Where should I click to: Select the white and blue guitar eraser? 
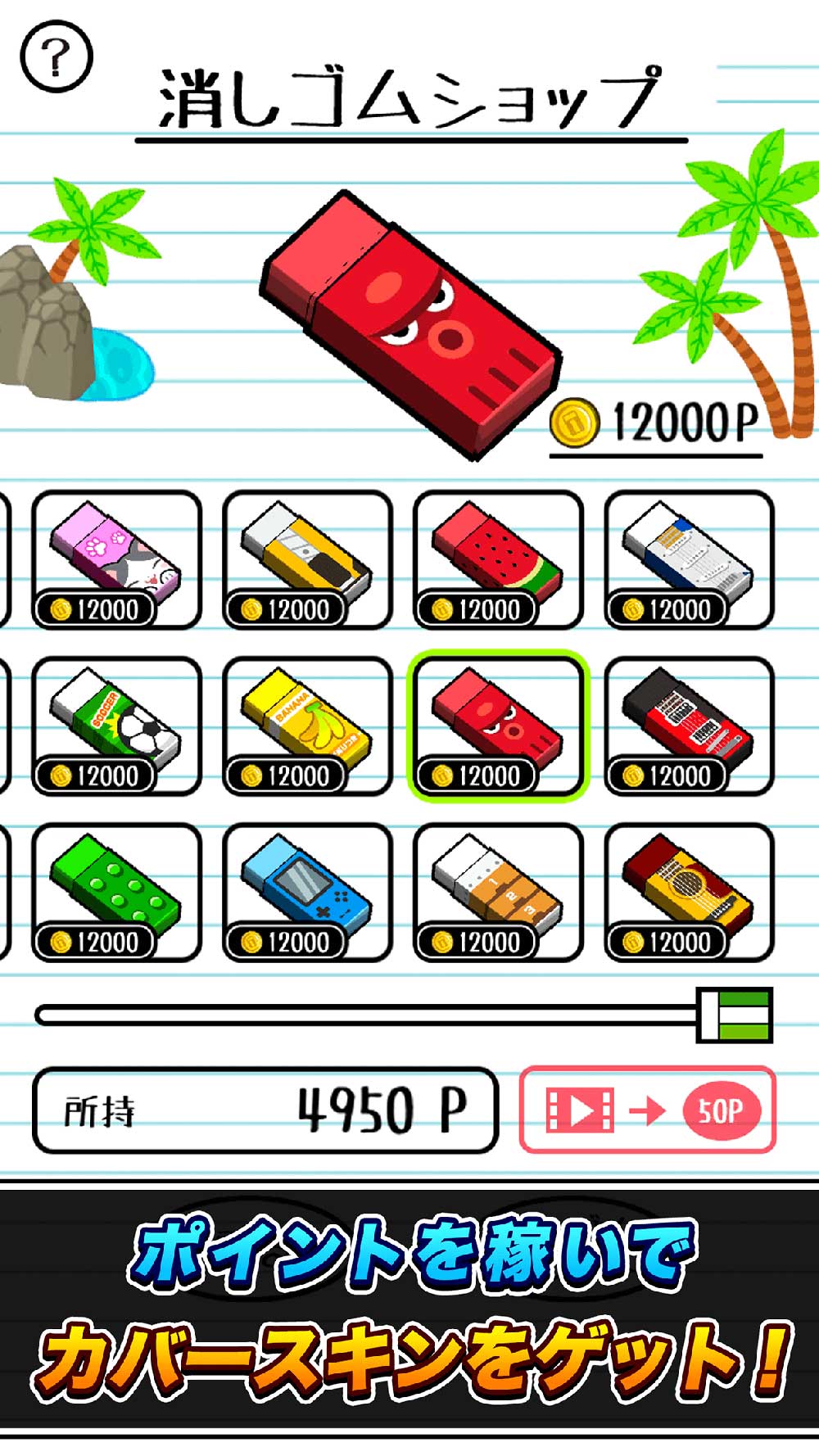pyautogui.click(x=689, y=560)
